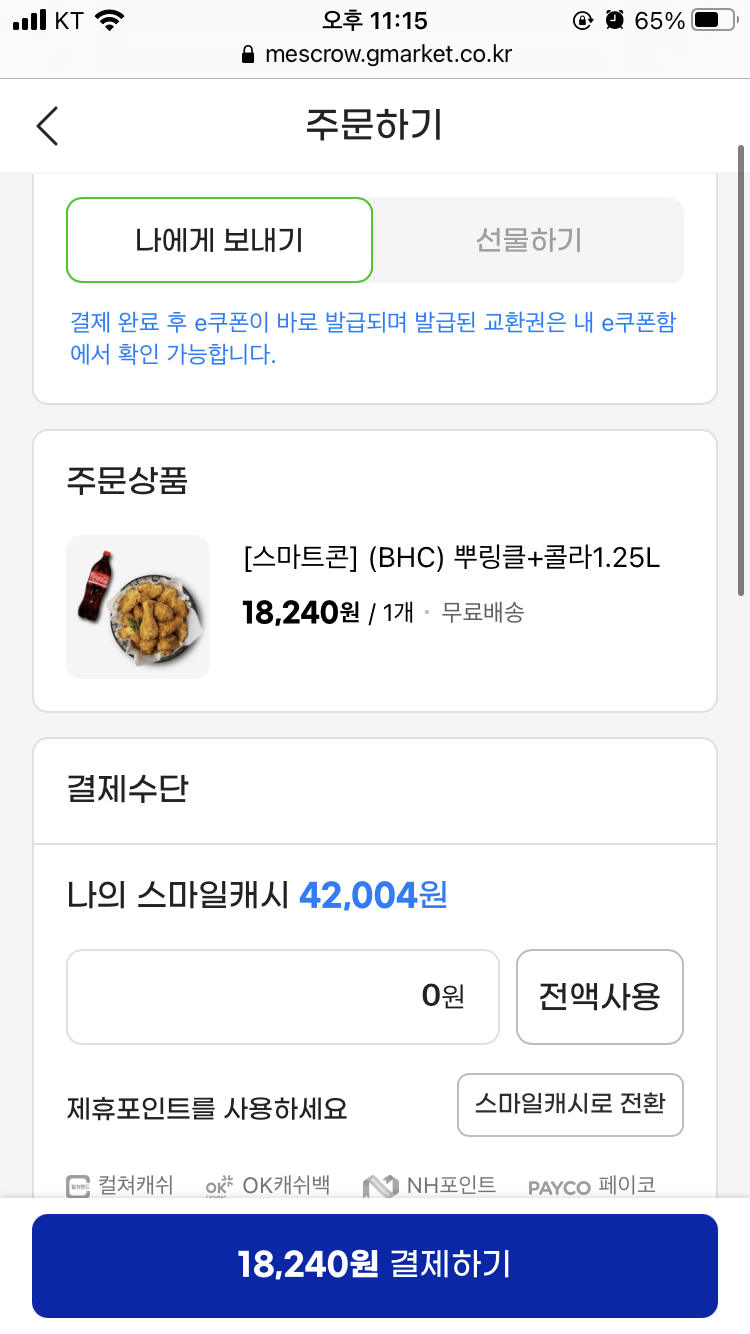
Task: Select NH포인트 partner points
Action: point(429,1186)
